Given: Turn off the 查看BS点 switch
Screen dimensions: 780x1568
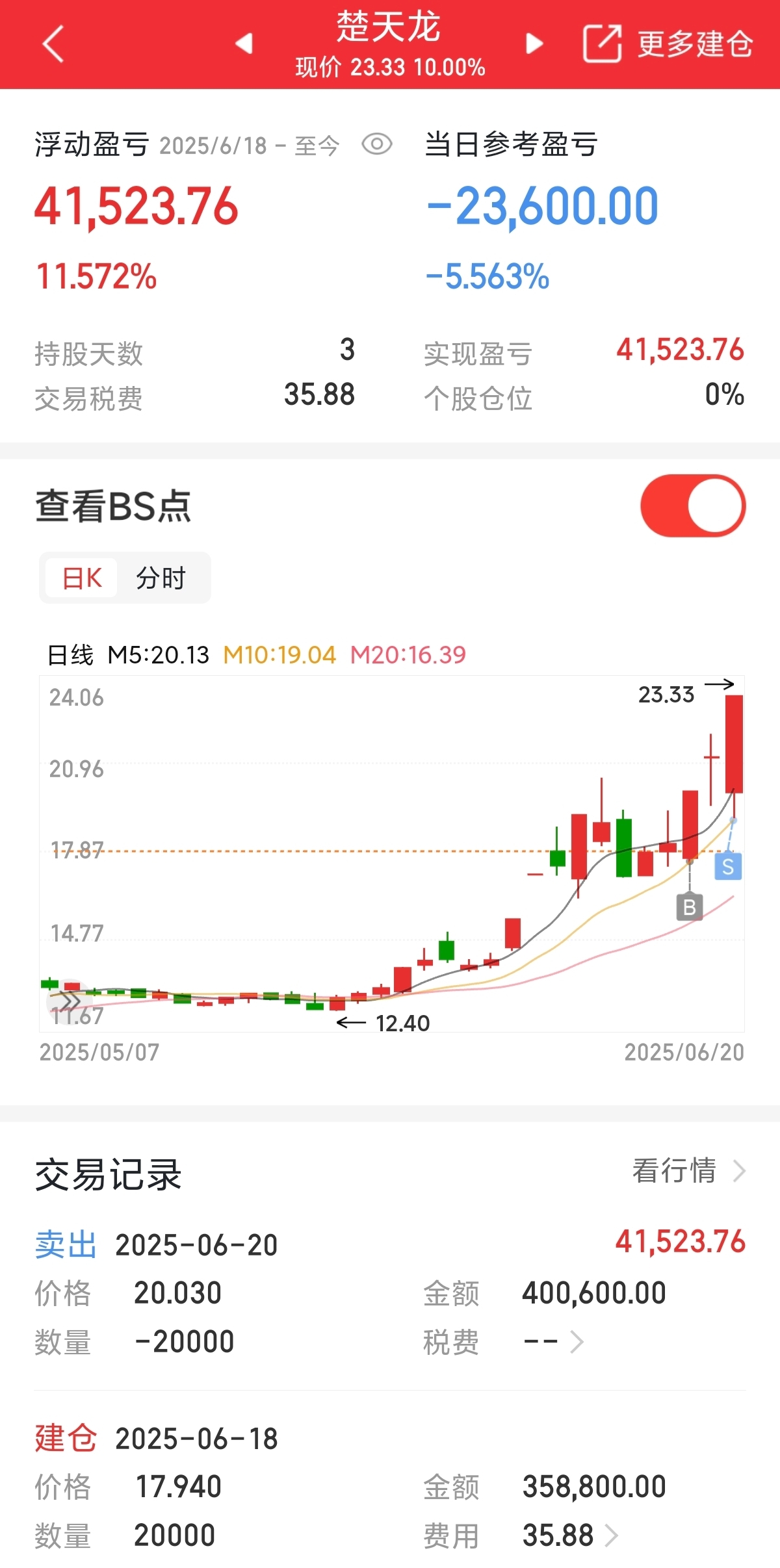Looking at the screenshot, I should [x=693, y=506].
